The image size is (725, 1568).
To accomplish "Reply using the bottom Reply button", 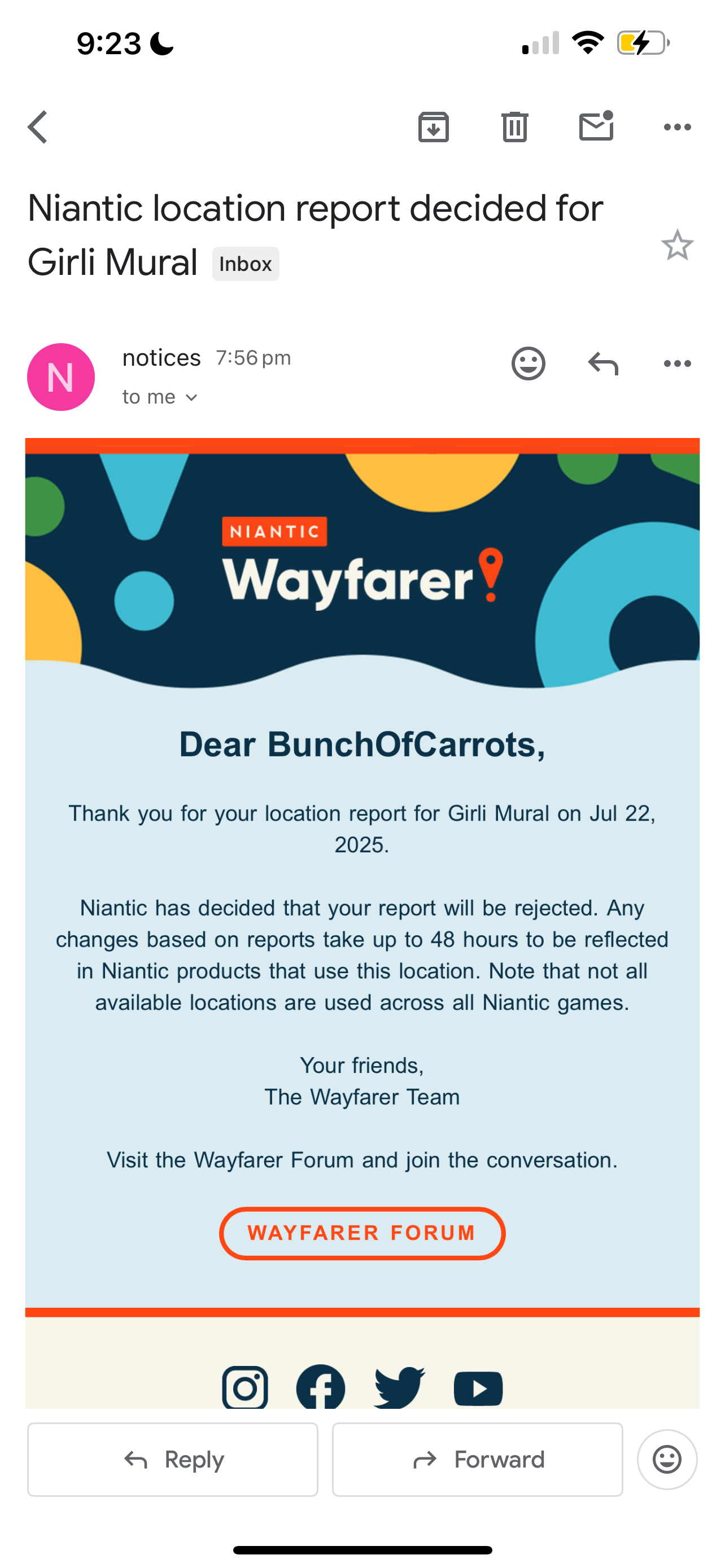I will 173,1459.
